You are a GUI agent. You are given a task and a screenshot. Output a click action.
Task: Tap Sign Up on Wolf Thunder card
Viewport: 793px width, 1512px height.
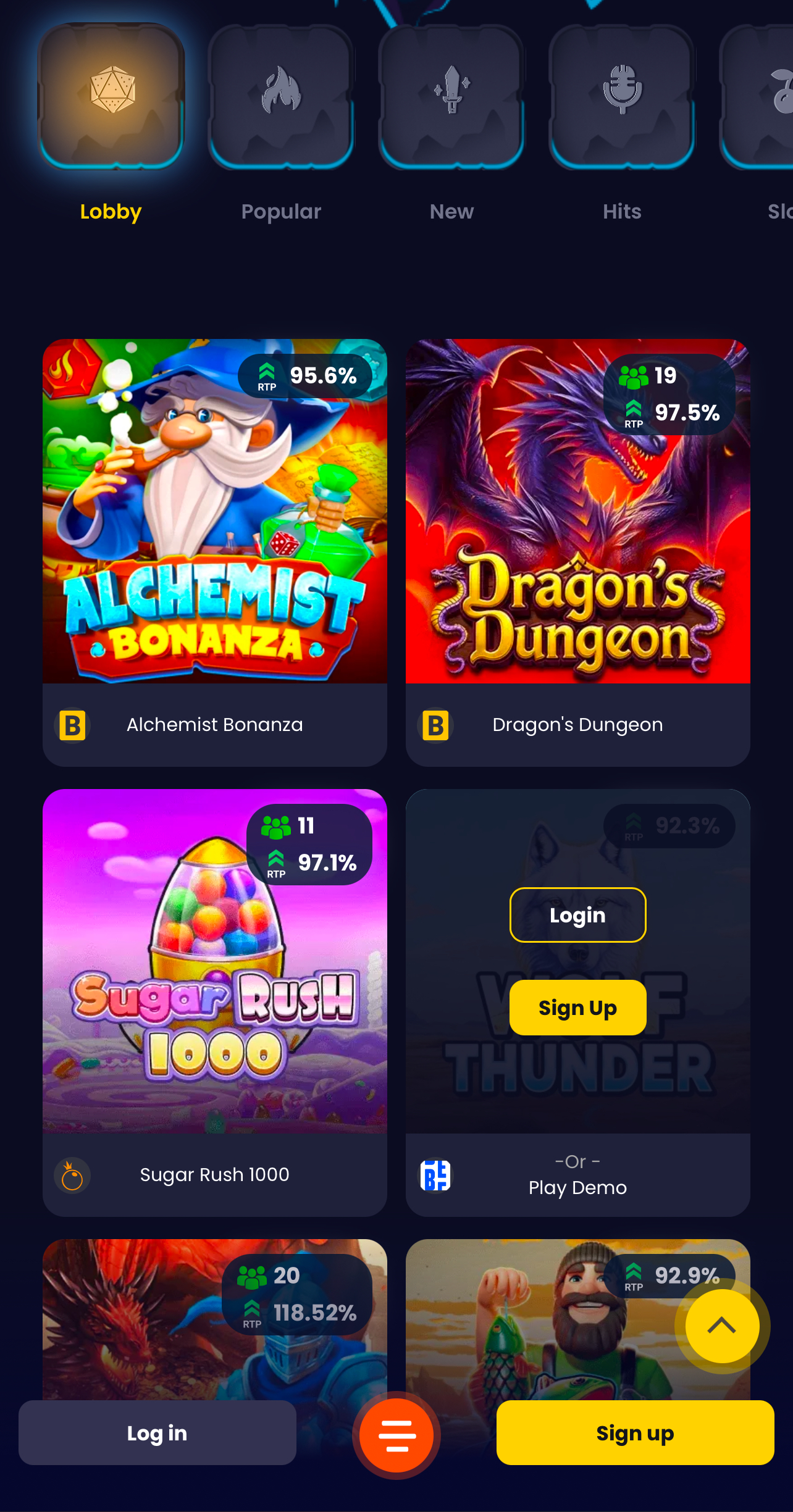[x=577, y=1008]
